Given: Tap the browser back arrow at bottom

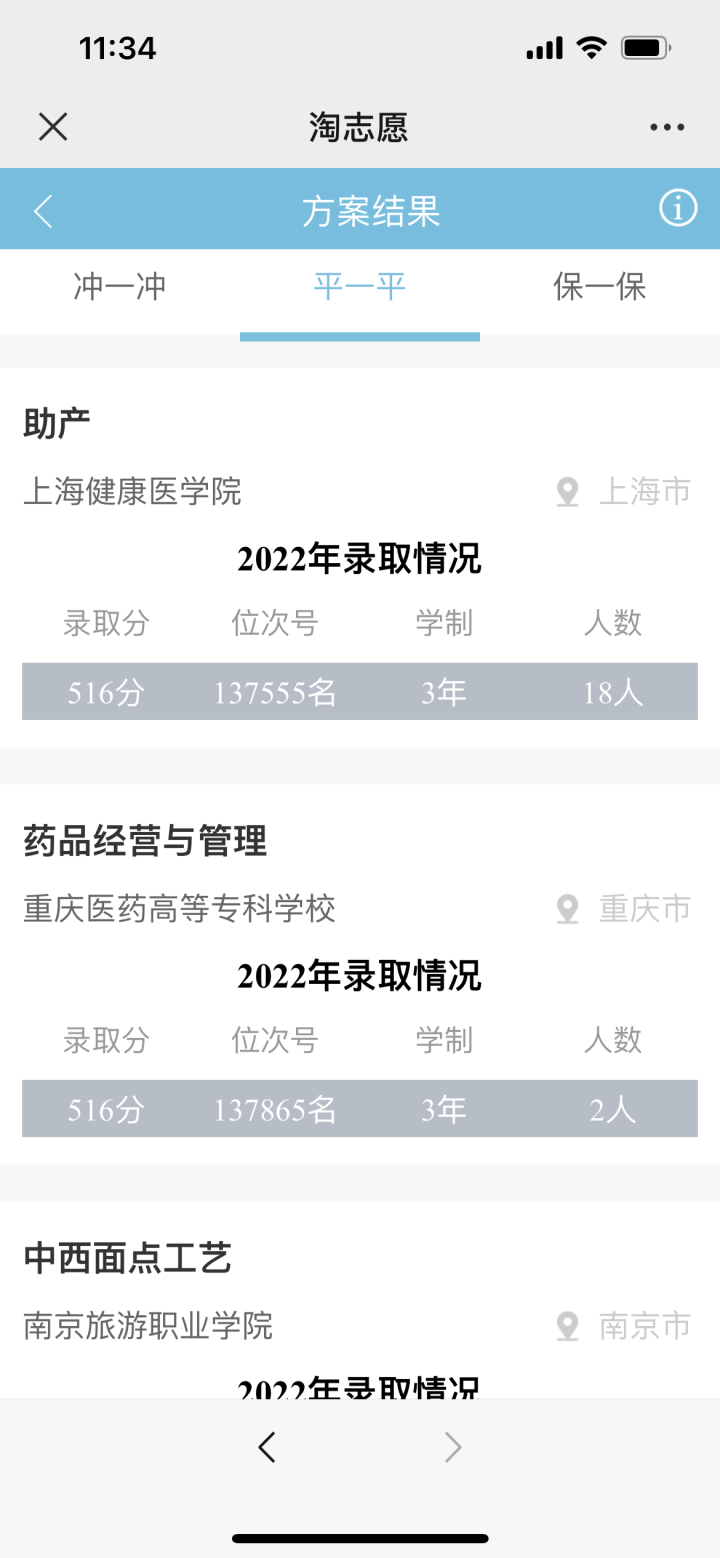Looking at the screenshot, I should point(266,1446).
